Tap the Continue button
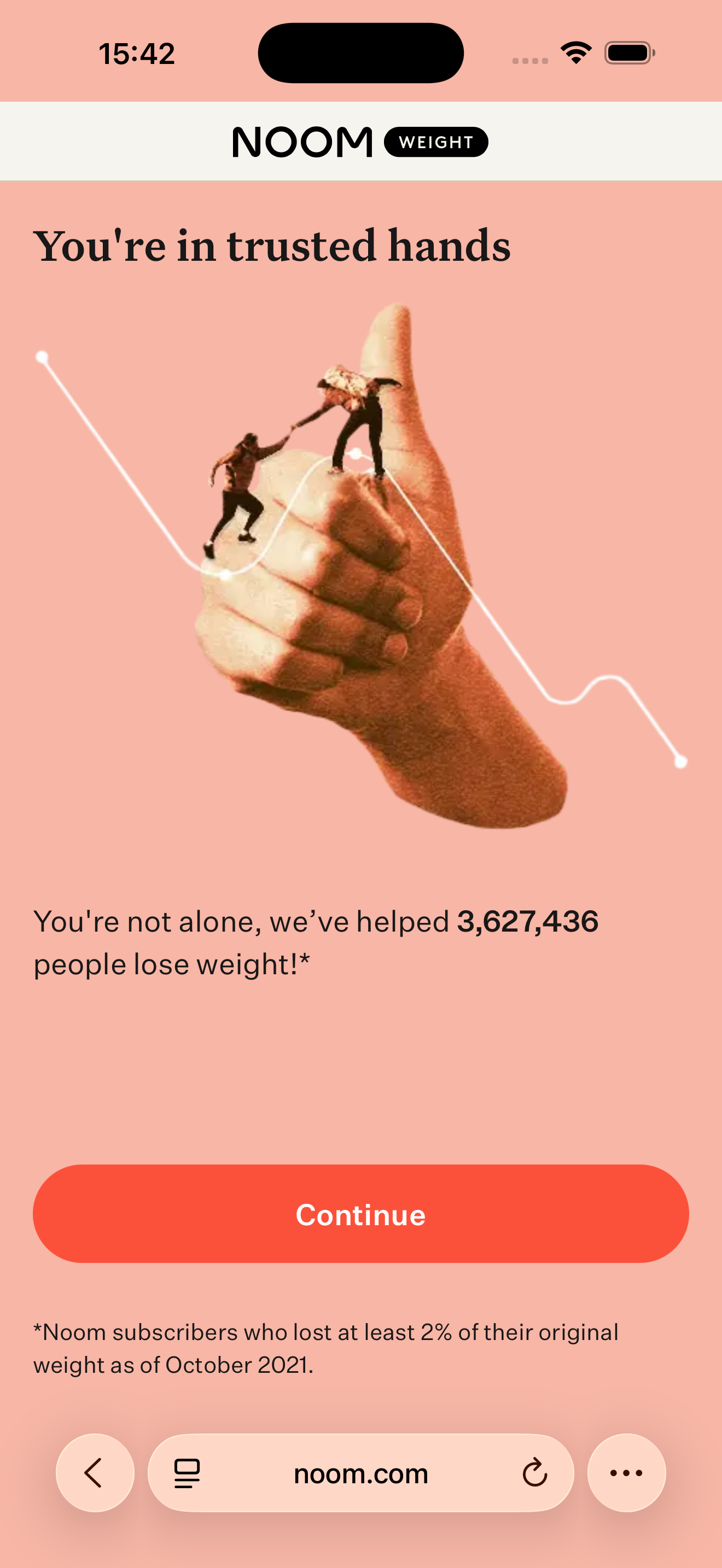 pos(360,1214)
